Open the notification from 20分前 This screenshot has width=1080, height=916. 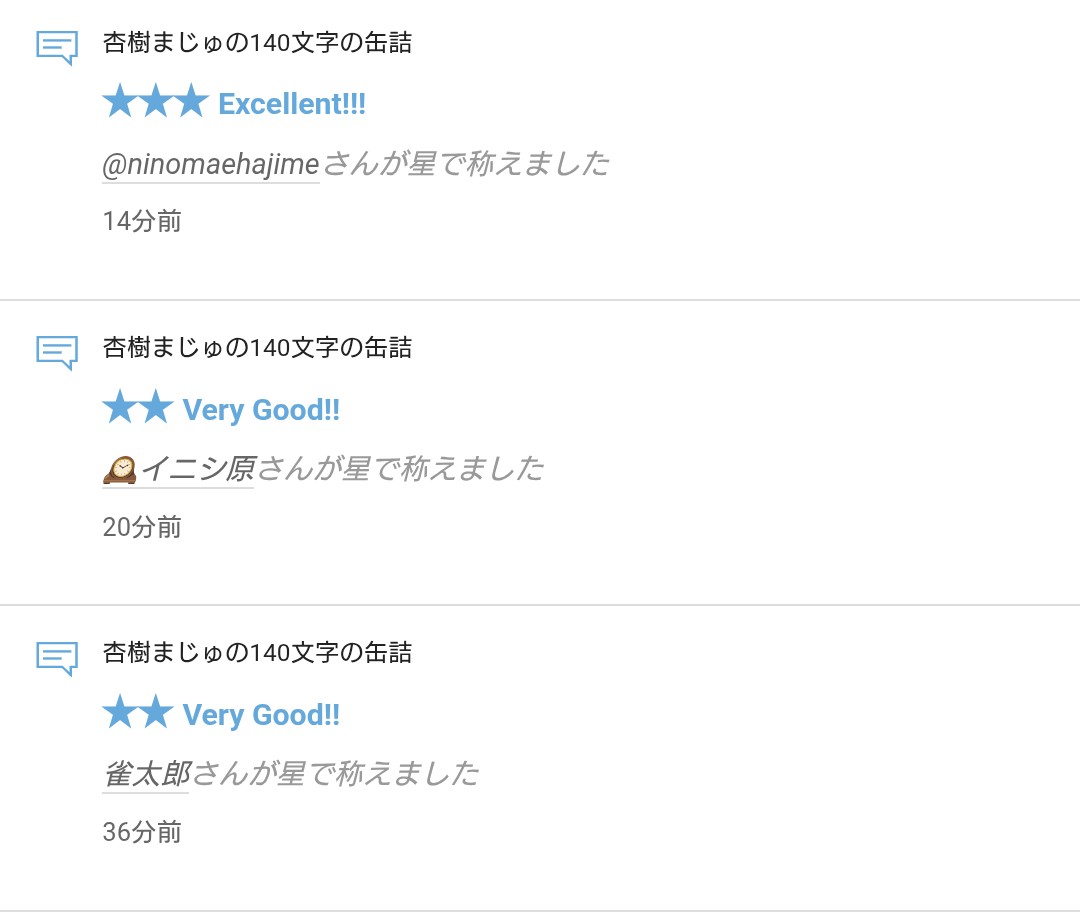tap(258, 348)
